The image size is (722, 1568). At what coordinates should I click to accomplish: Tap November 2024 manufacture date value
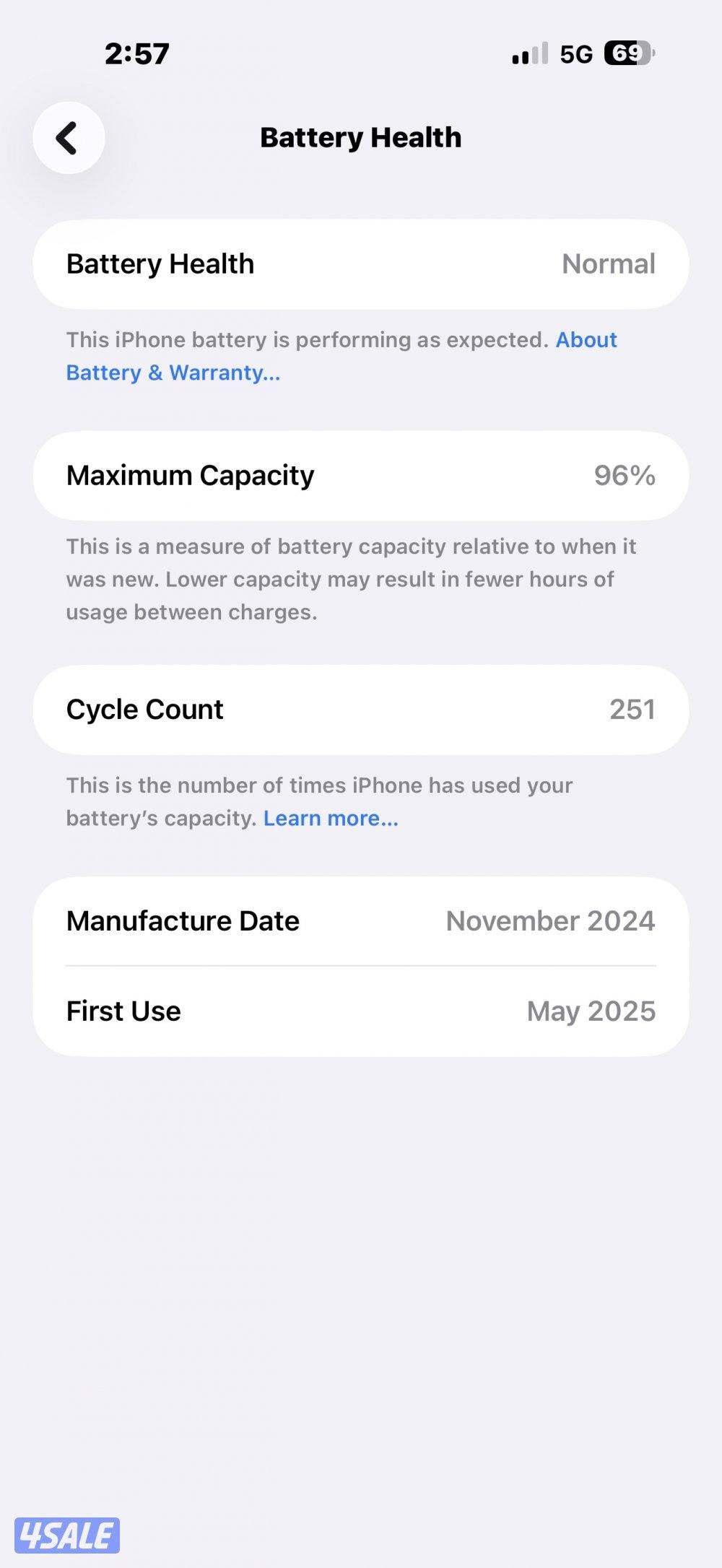click(x=551, y=921)
